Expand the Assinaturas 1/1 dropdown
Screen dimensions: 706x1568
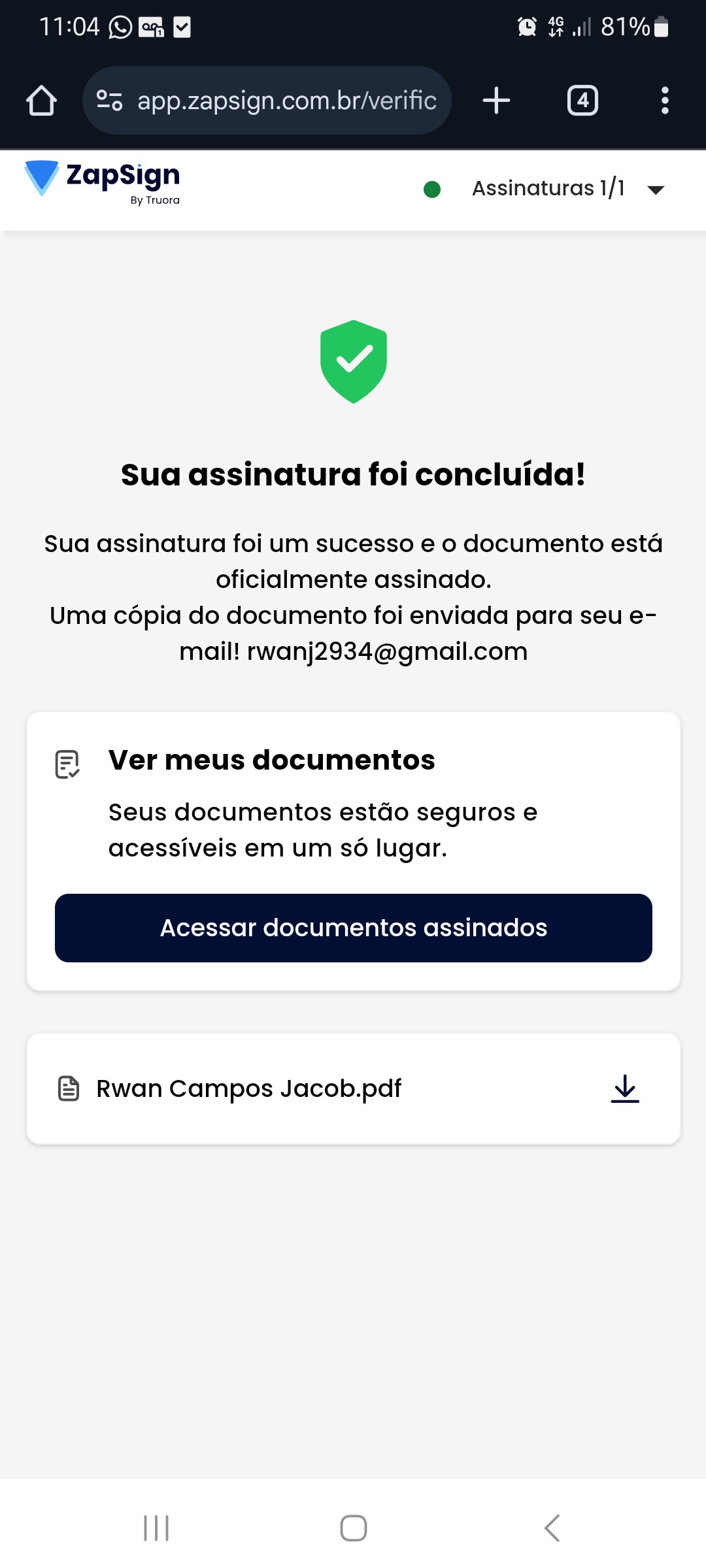click(655, 189)
